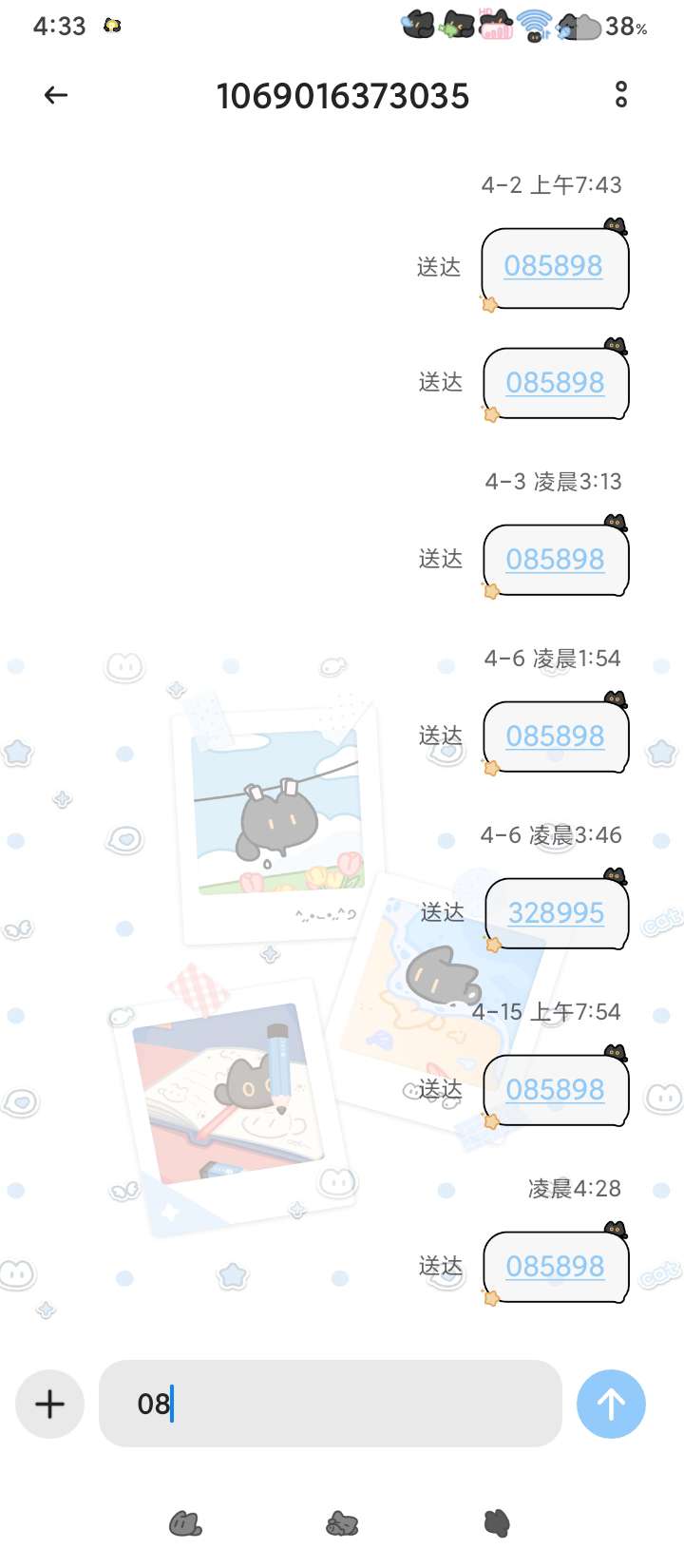Open the plus attachment menu

click(x=49, y=1404)
